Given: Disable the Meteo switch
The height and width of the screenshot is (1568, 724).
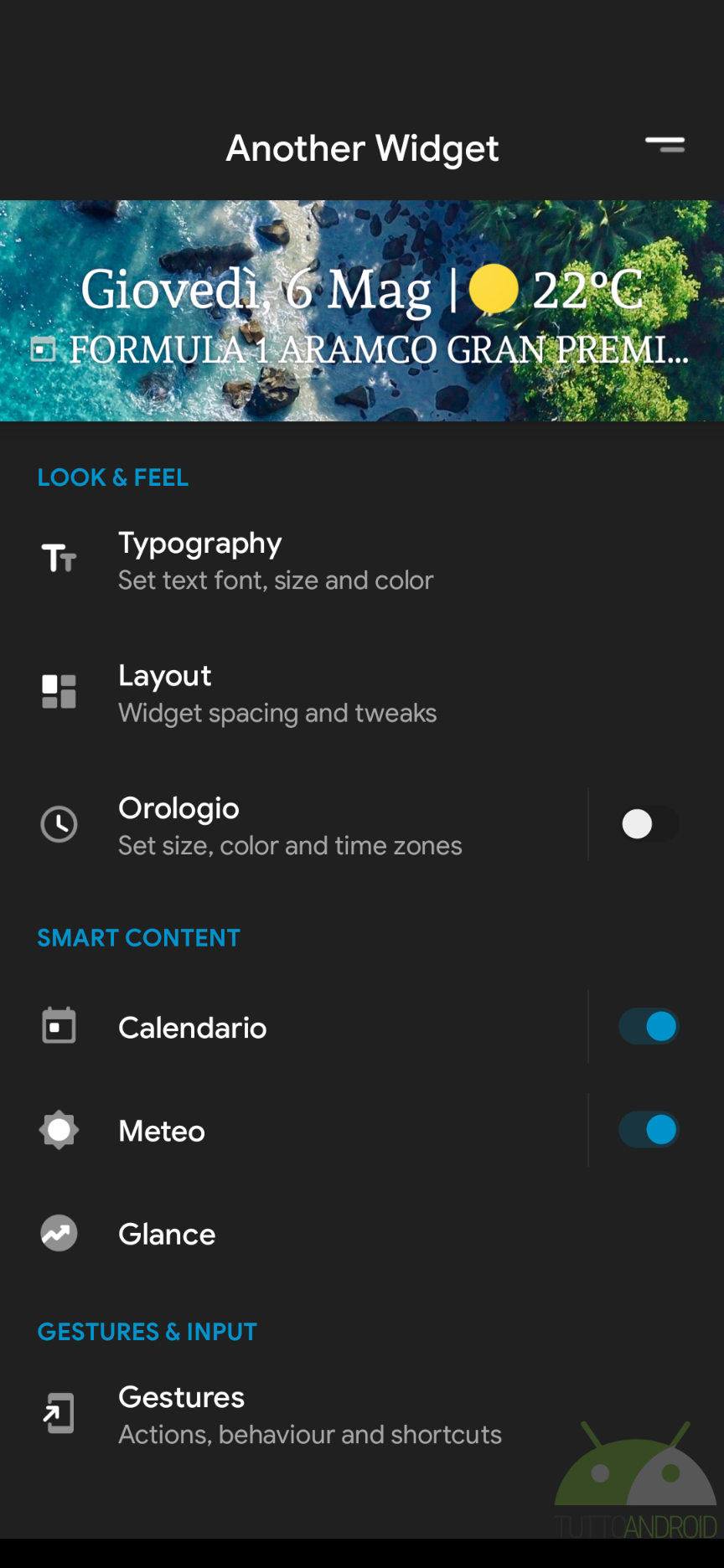Looking at the screenshot, I should click(649, 1130).
